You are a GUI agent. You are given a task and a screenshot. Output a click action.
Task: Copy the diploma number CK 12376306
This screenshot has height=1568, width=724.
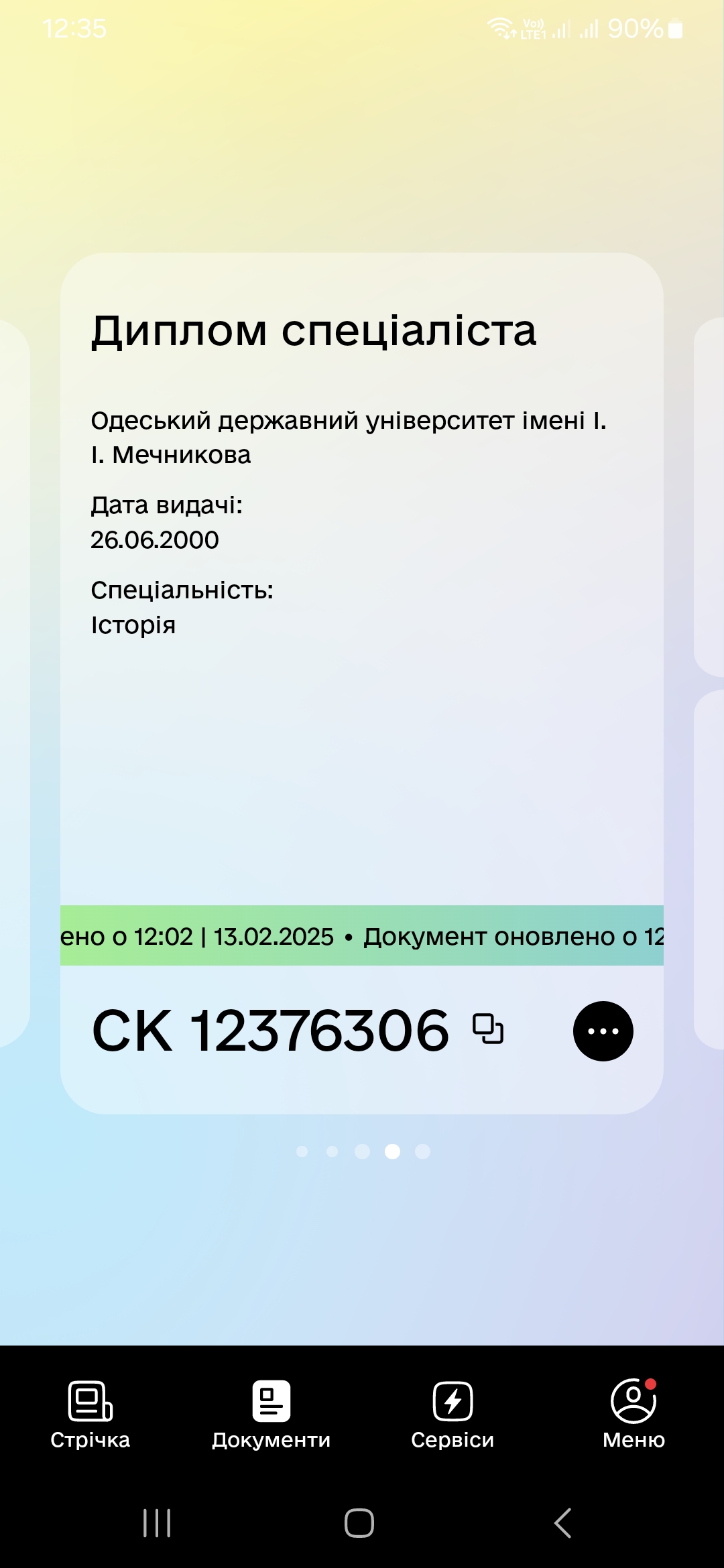tap(488, 1029)
